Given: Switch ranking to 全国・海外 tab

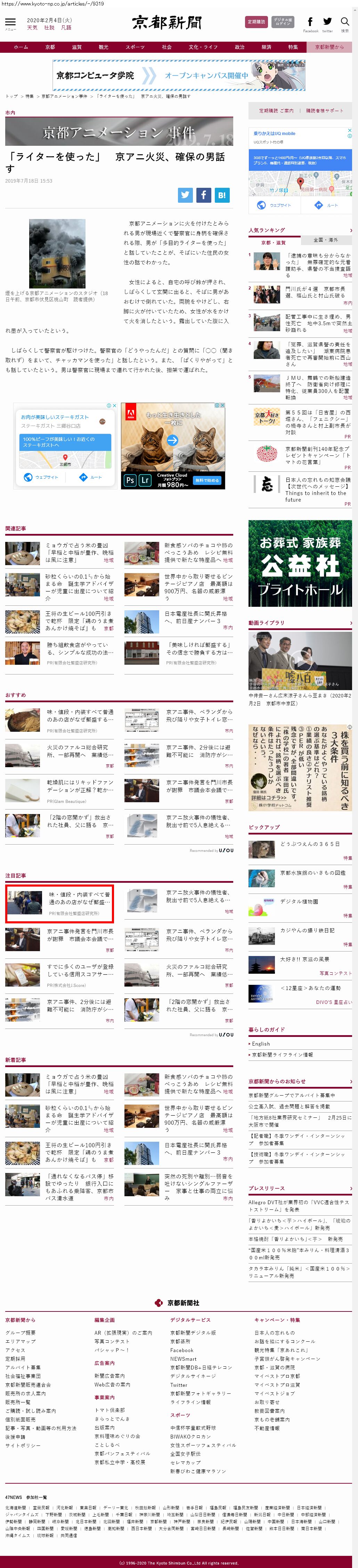Looking at the screenshot, I should 325,239.
